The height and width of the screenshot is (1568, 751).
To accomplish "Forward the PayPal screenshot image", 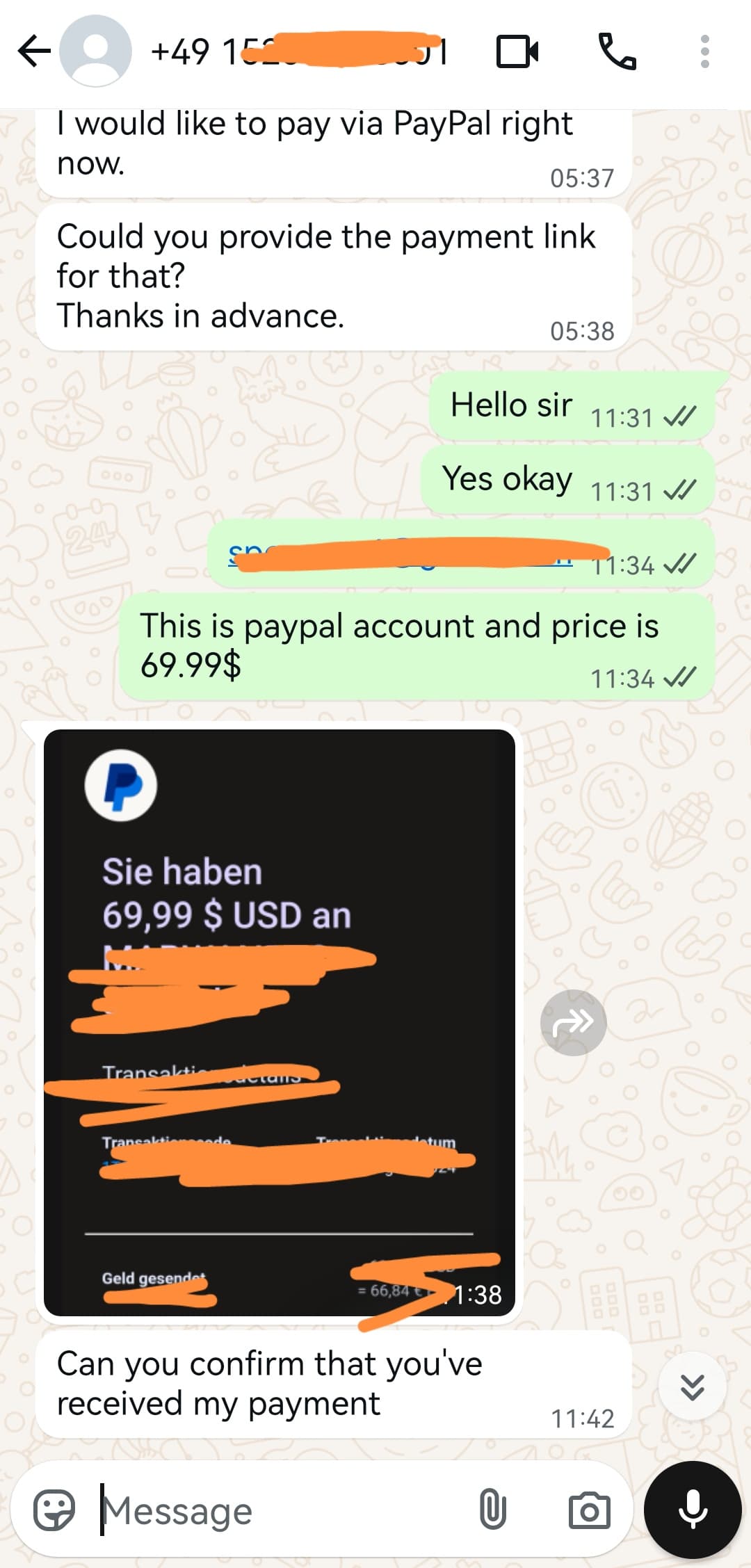I will 573,1022.
